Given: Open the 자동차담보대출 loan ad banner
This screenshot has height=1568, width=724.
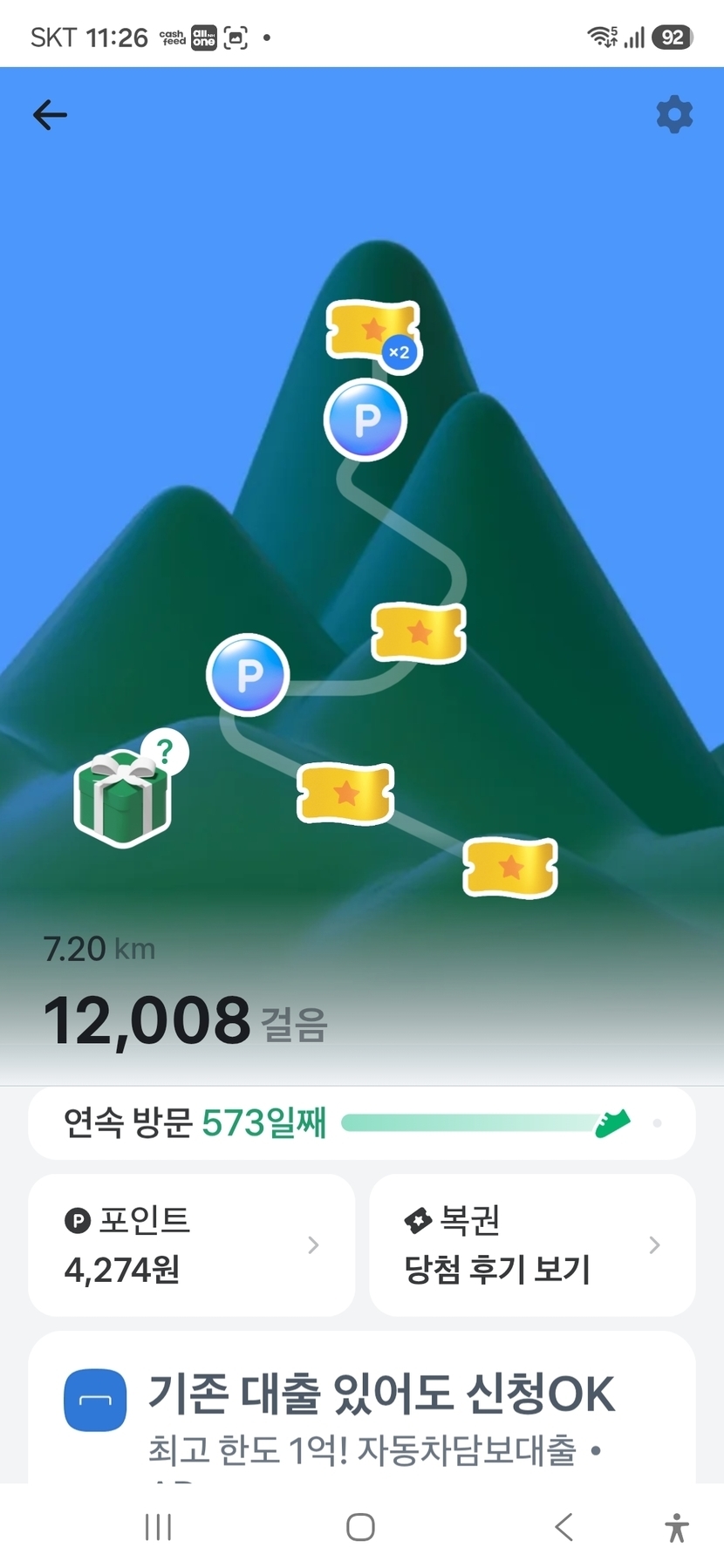Looking at the screenshot, I should coord(362,1407).
